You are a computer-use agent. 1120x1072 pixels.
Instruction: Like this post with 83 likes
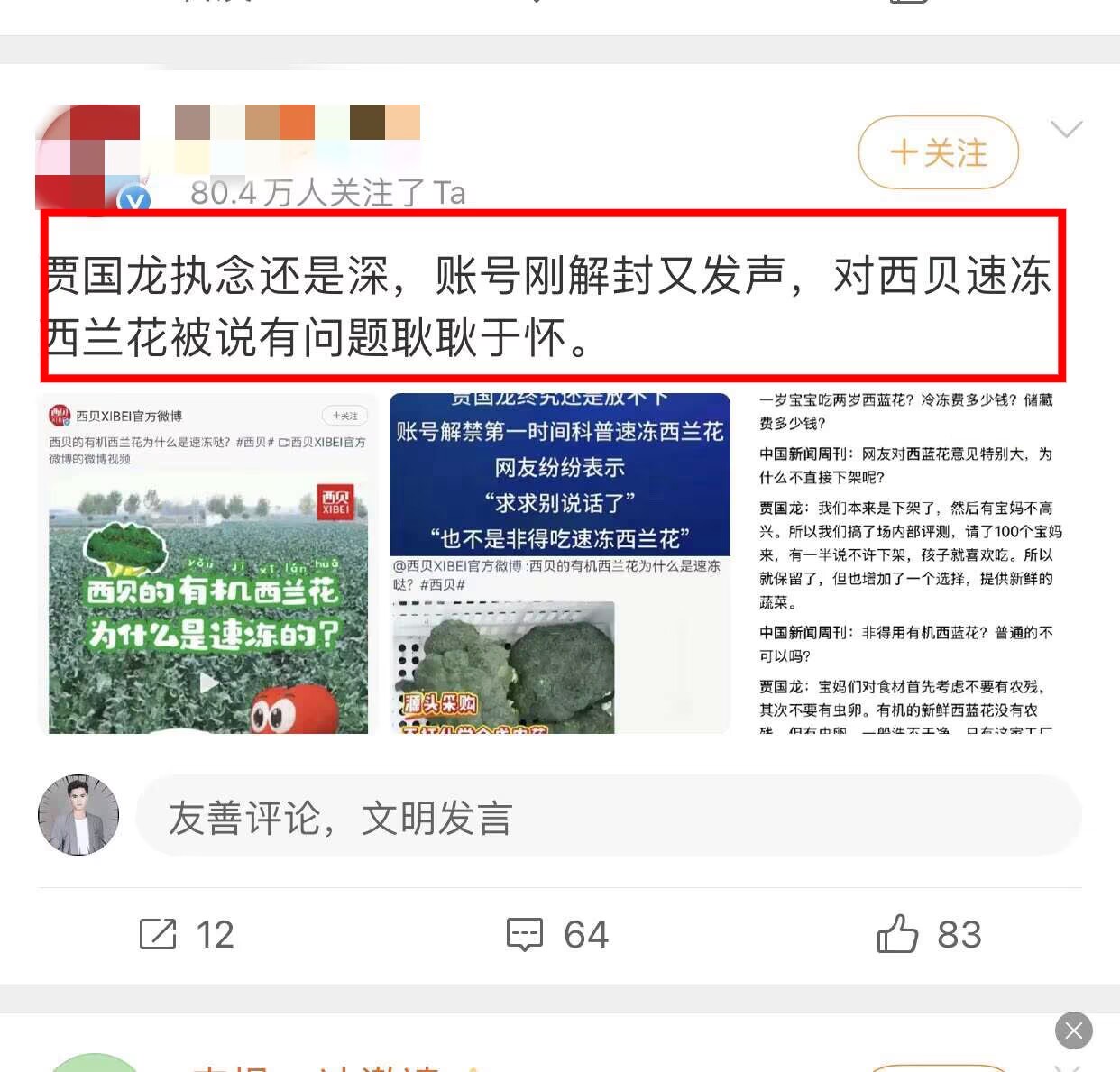[928, 934]
